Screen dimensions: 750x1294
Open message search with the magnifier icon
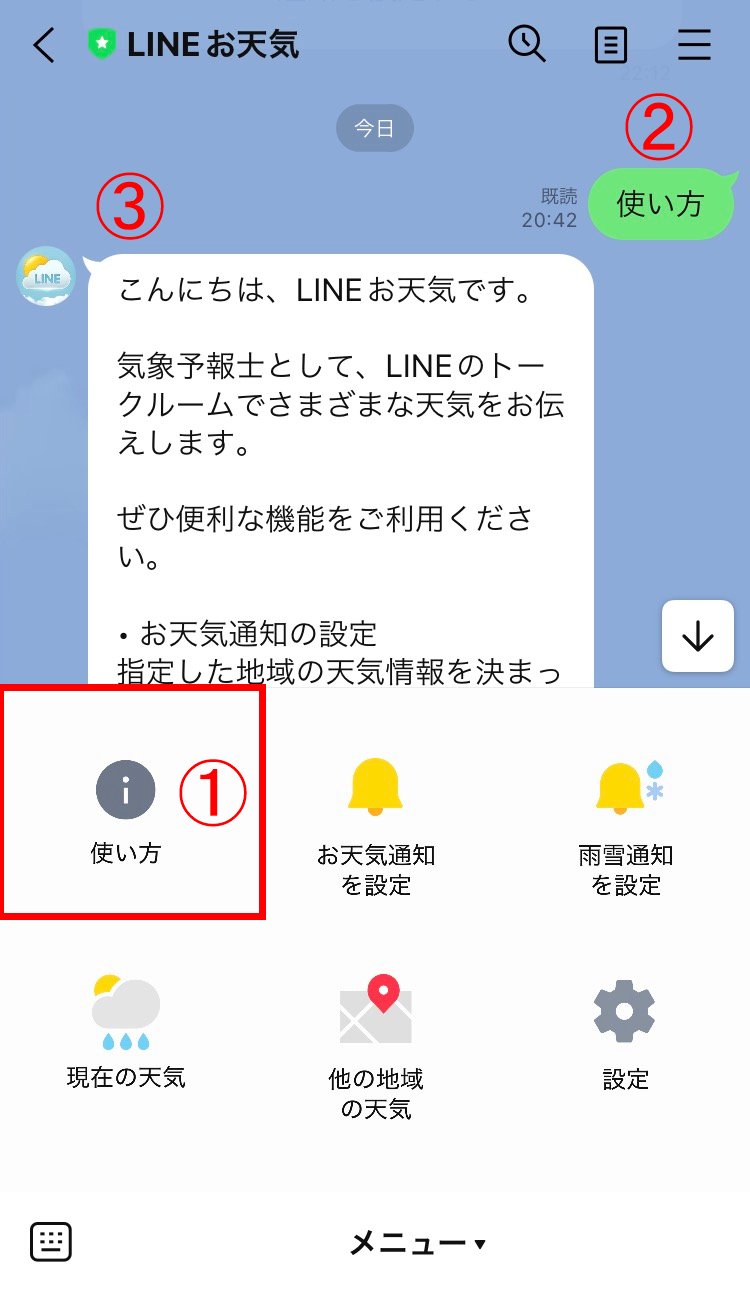tap(528, 45)
